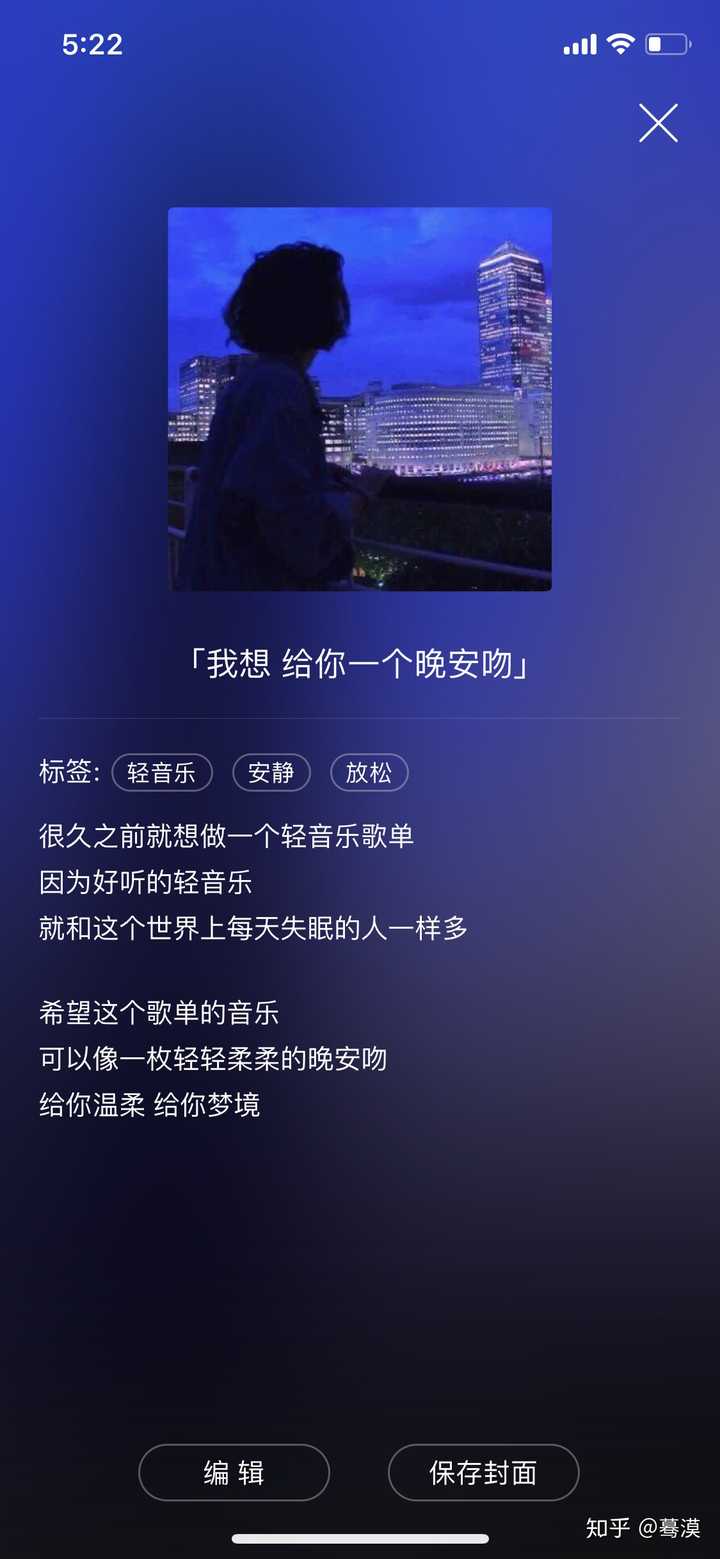Viewport: 720px width, 1559px height.
Task: Close the playlist details overlay
Action: point(658,123)
